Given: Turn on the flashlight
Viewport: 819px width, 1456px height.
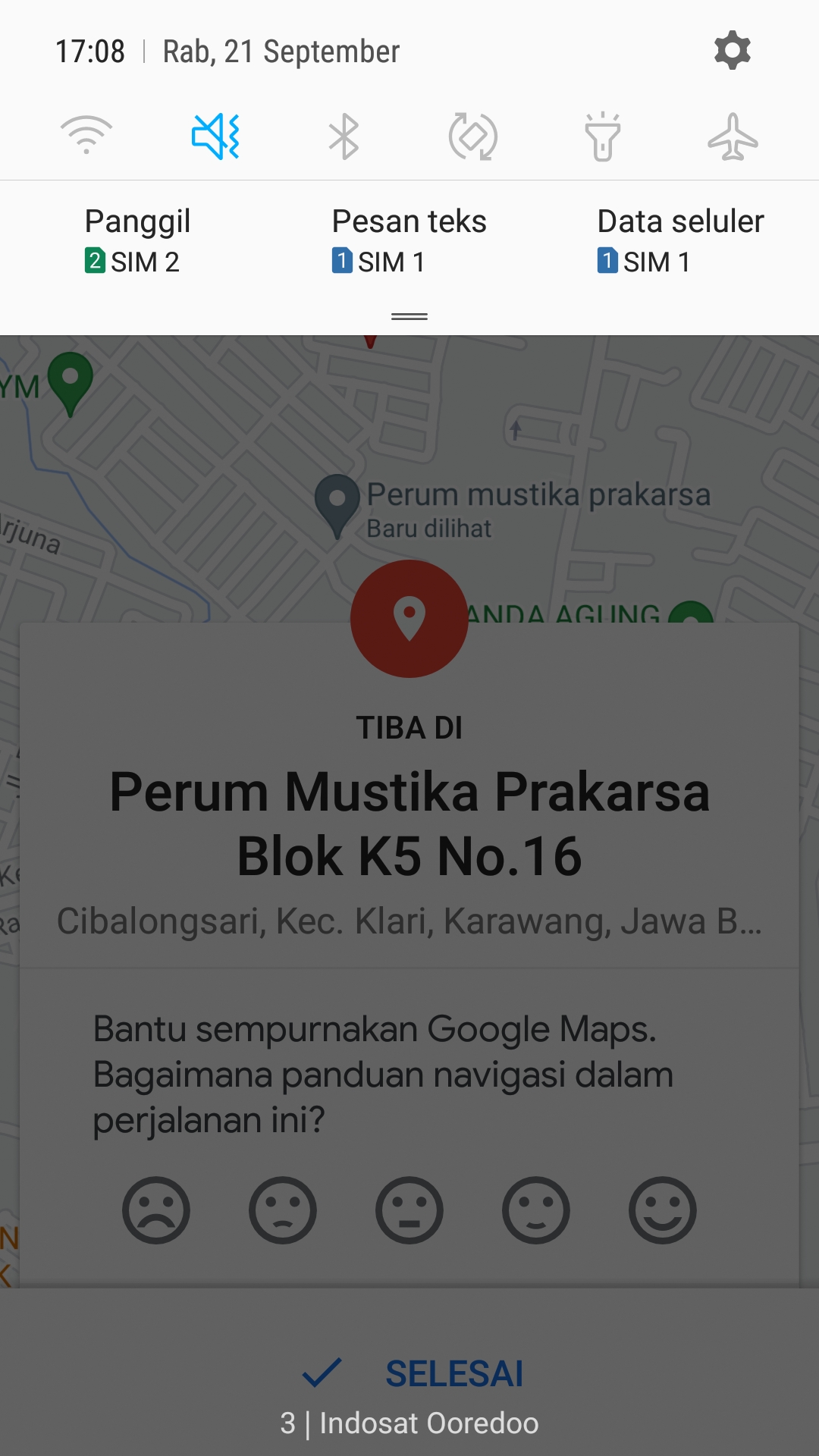Looking at the screenshot, I should coord(603,136).
